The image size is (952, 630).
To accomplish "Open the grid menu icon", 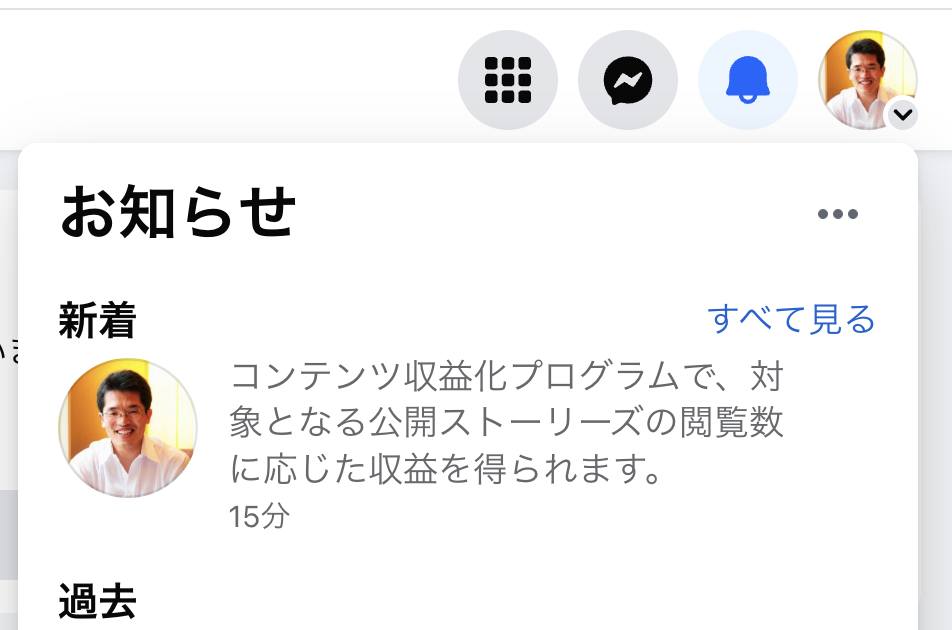I will pyautogui.click(x=507, y=80).
